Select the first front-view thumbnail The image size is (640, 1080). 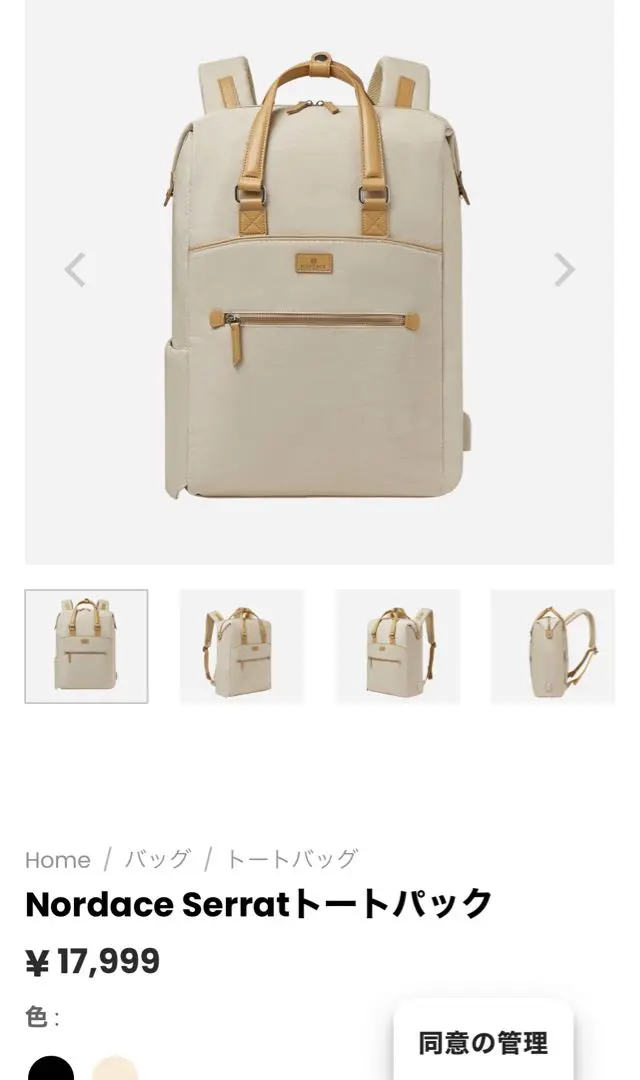86,646
